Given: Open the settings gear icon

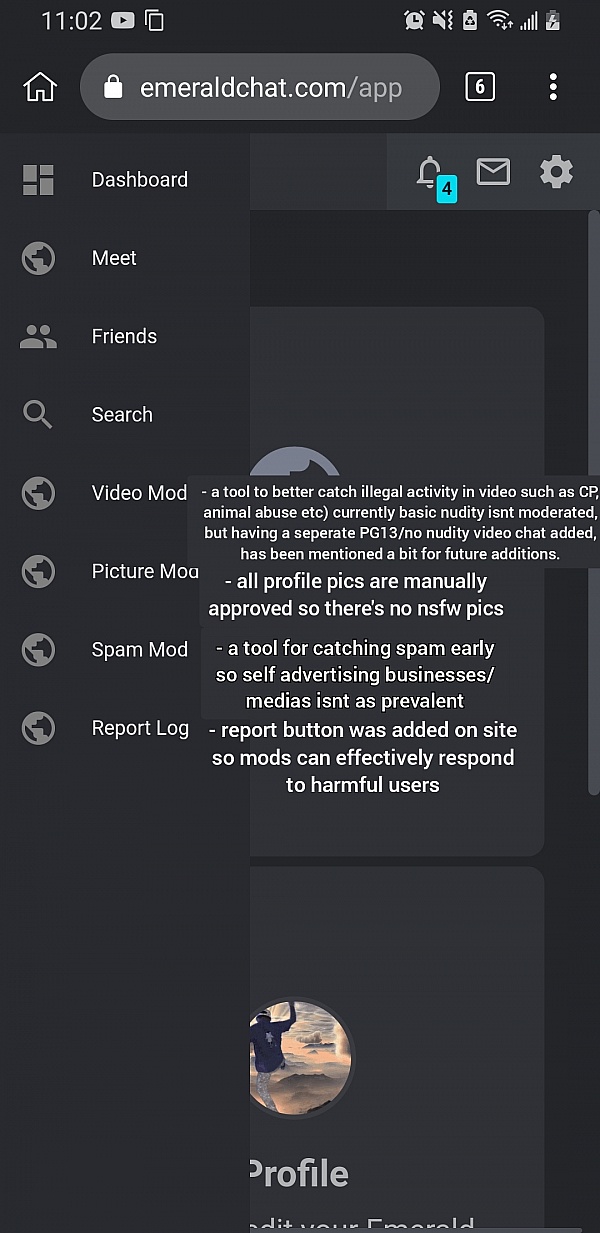Looking at the screenshot, I should tap(556, 172).
